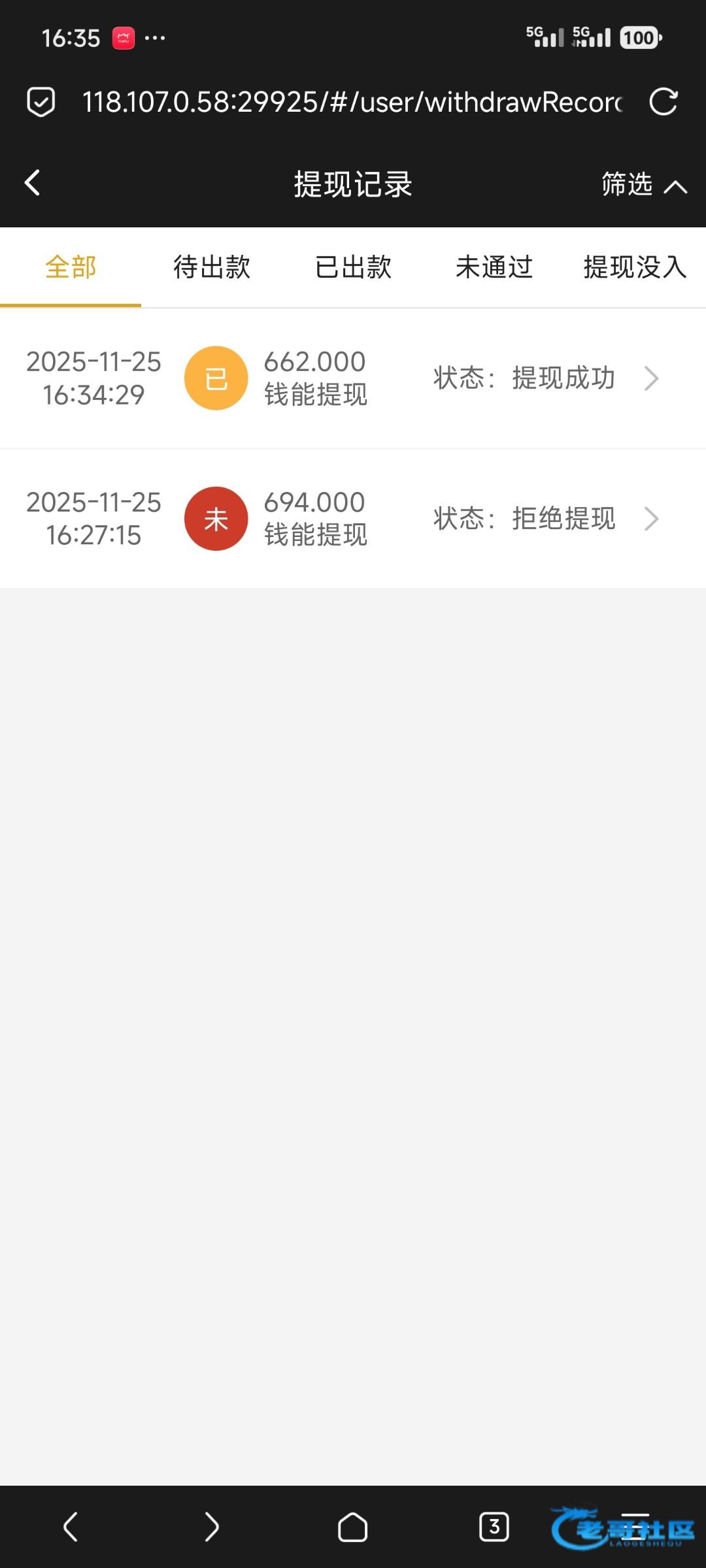The height and width of the screenshot is (1568, 706).
Task: Open the browser tab switcher showing 3
Action: [494, 1527]
